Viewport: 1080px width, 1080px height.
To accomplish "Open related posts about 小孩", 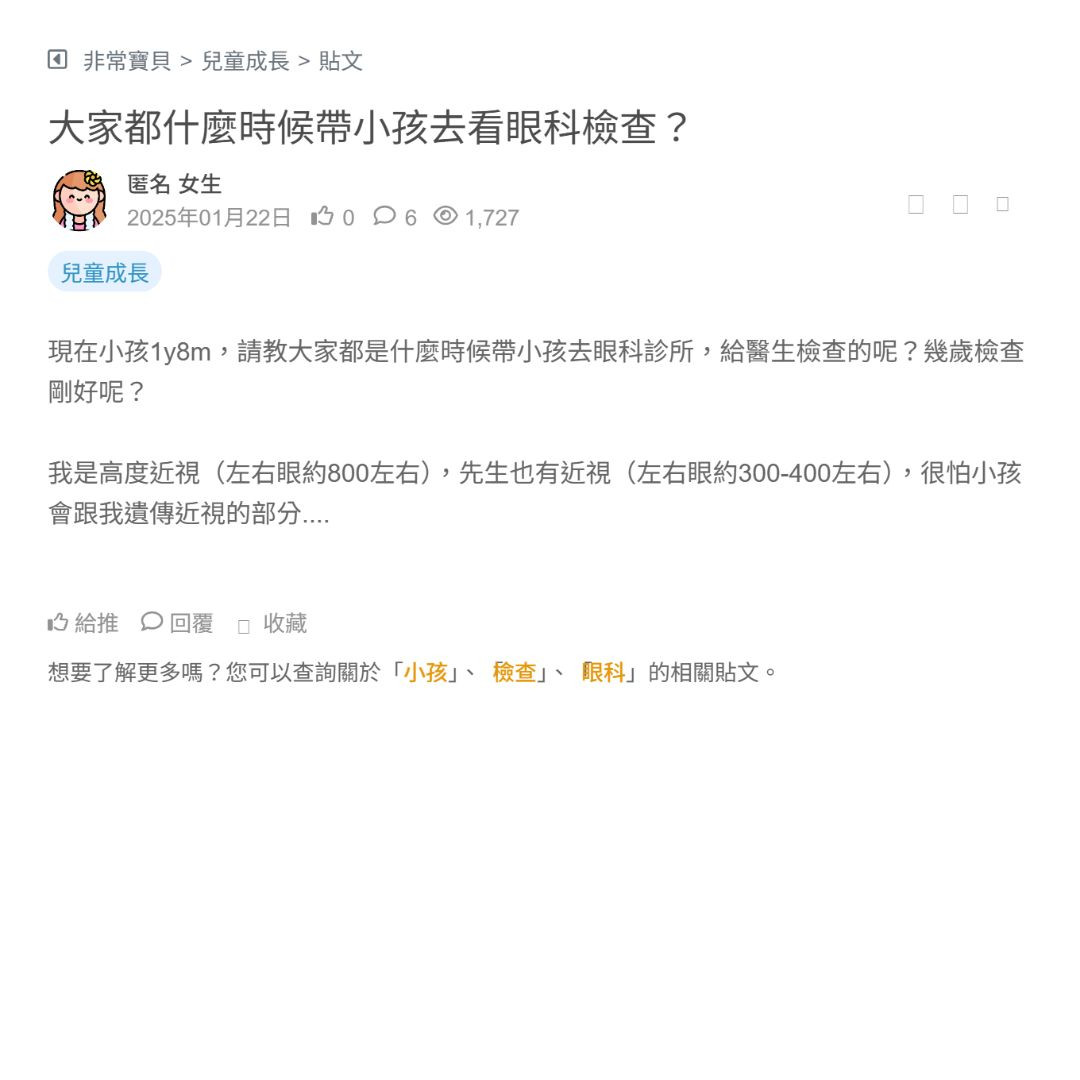I will (425, 672).
